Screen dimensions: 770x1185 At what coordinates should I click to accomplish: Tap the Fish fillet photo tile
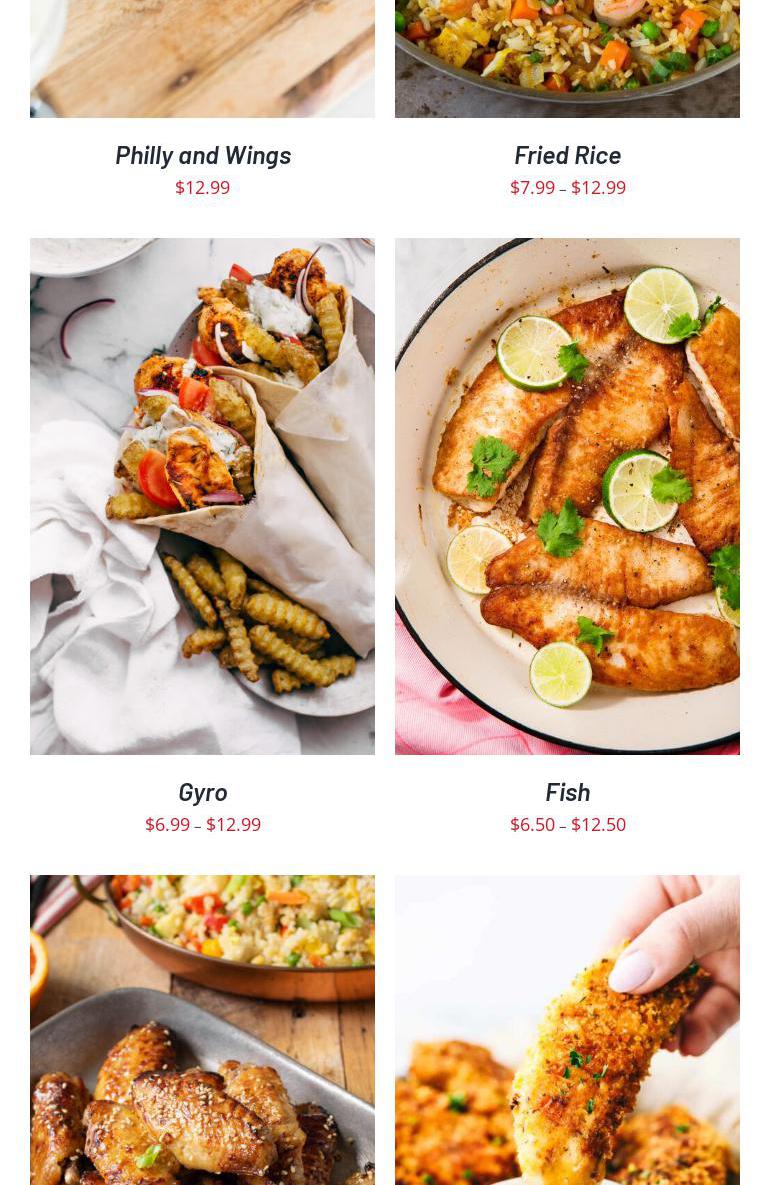coord(567,496)
